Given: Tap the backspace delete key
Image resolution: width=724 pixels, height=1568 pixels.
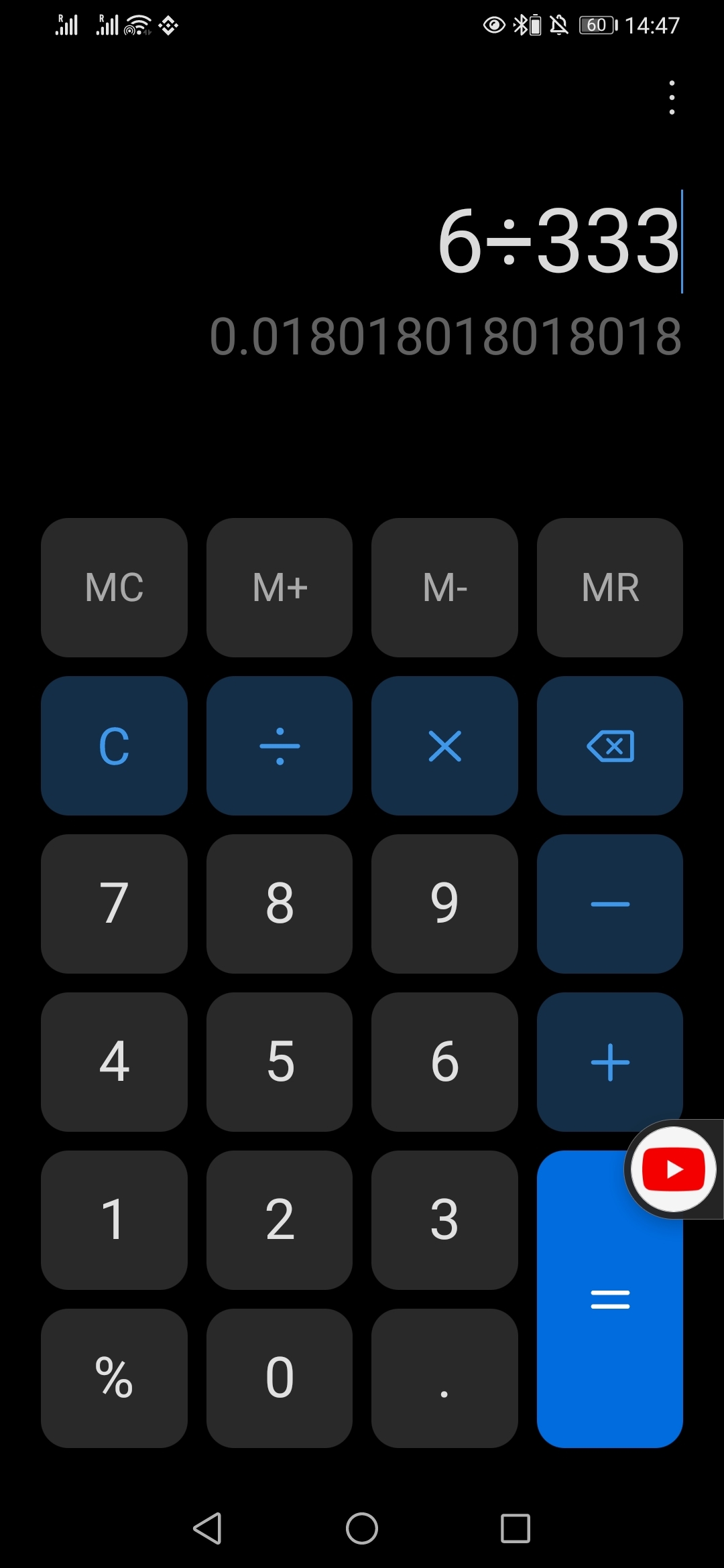Looking at the screenshot, I should click(610, 746).
